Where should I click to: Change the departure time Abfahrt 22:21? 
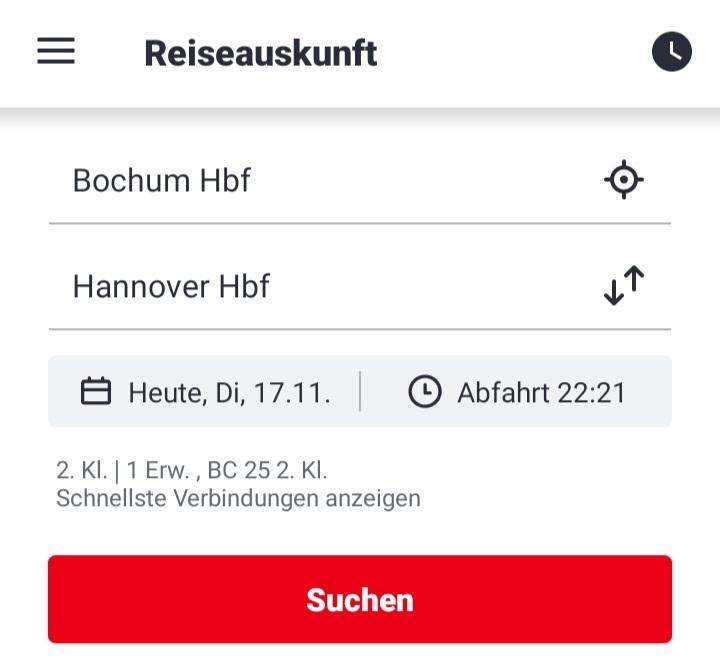518,392
